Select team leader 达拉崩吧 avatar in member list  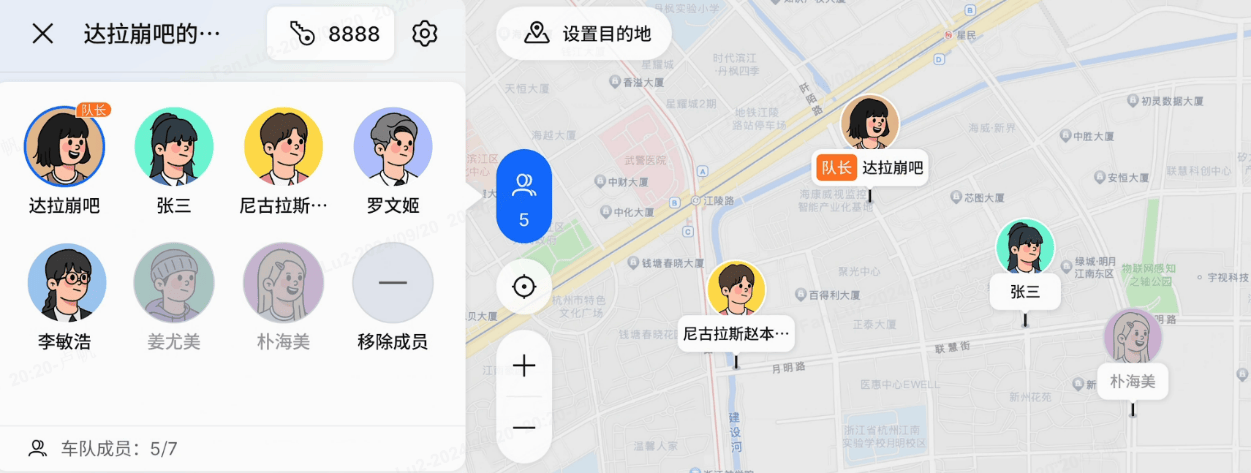(64, 147)
